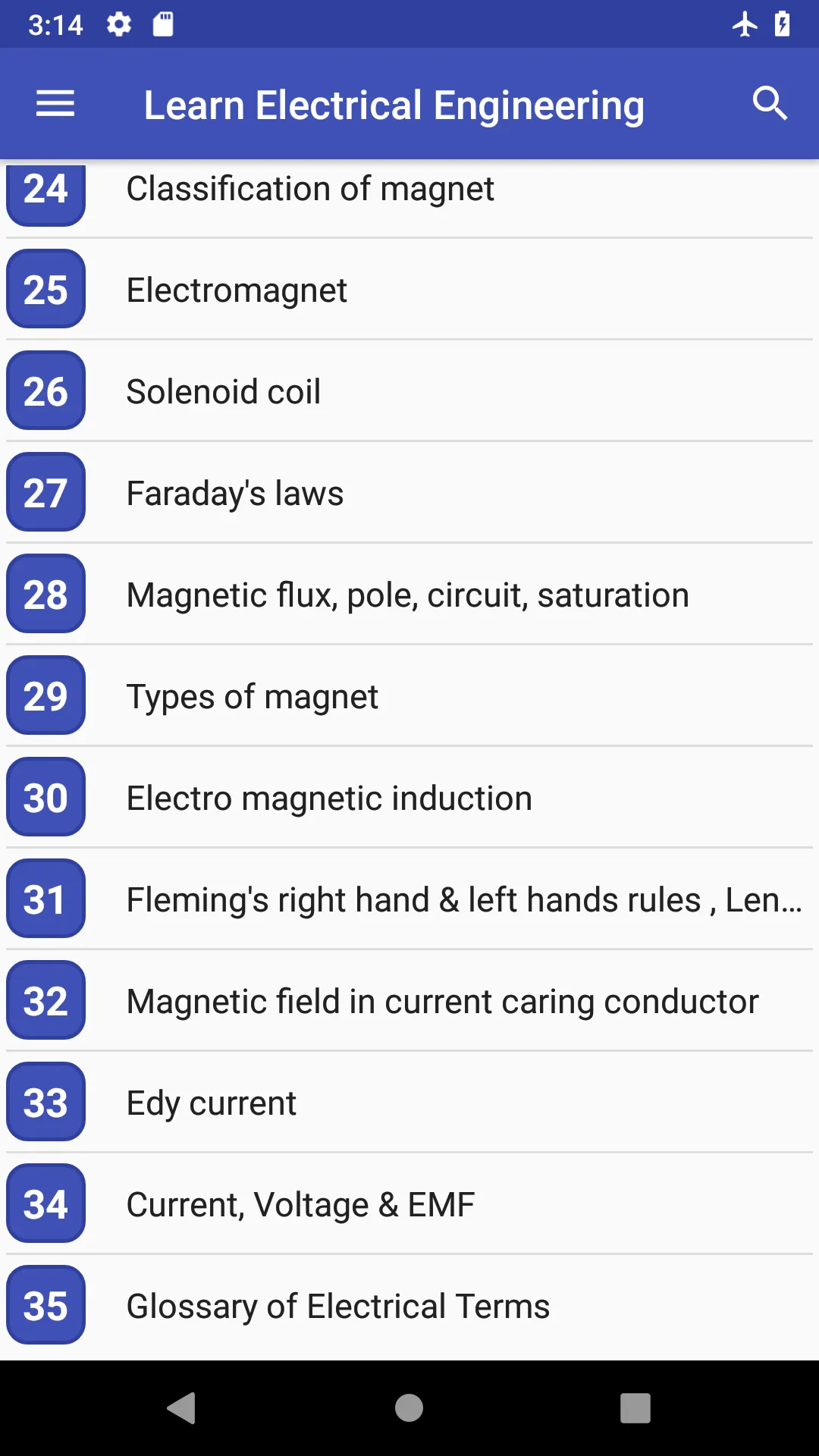Open Faraday's laws lesson

click(409, 493)
